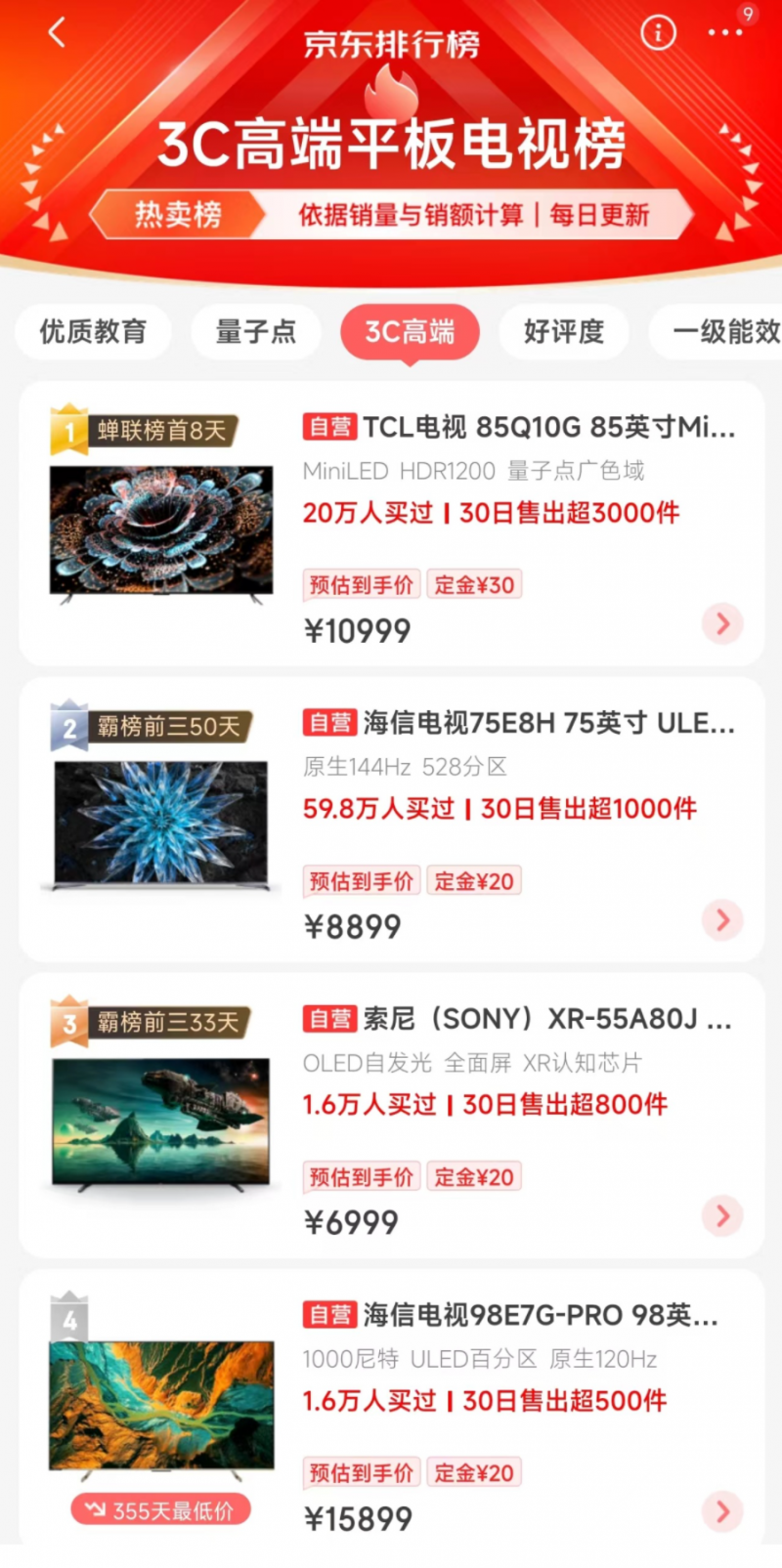Tap the arrow button beside ¥10999
The width and height of the screenshot is (782, 1568).
point(722,623)
